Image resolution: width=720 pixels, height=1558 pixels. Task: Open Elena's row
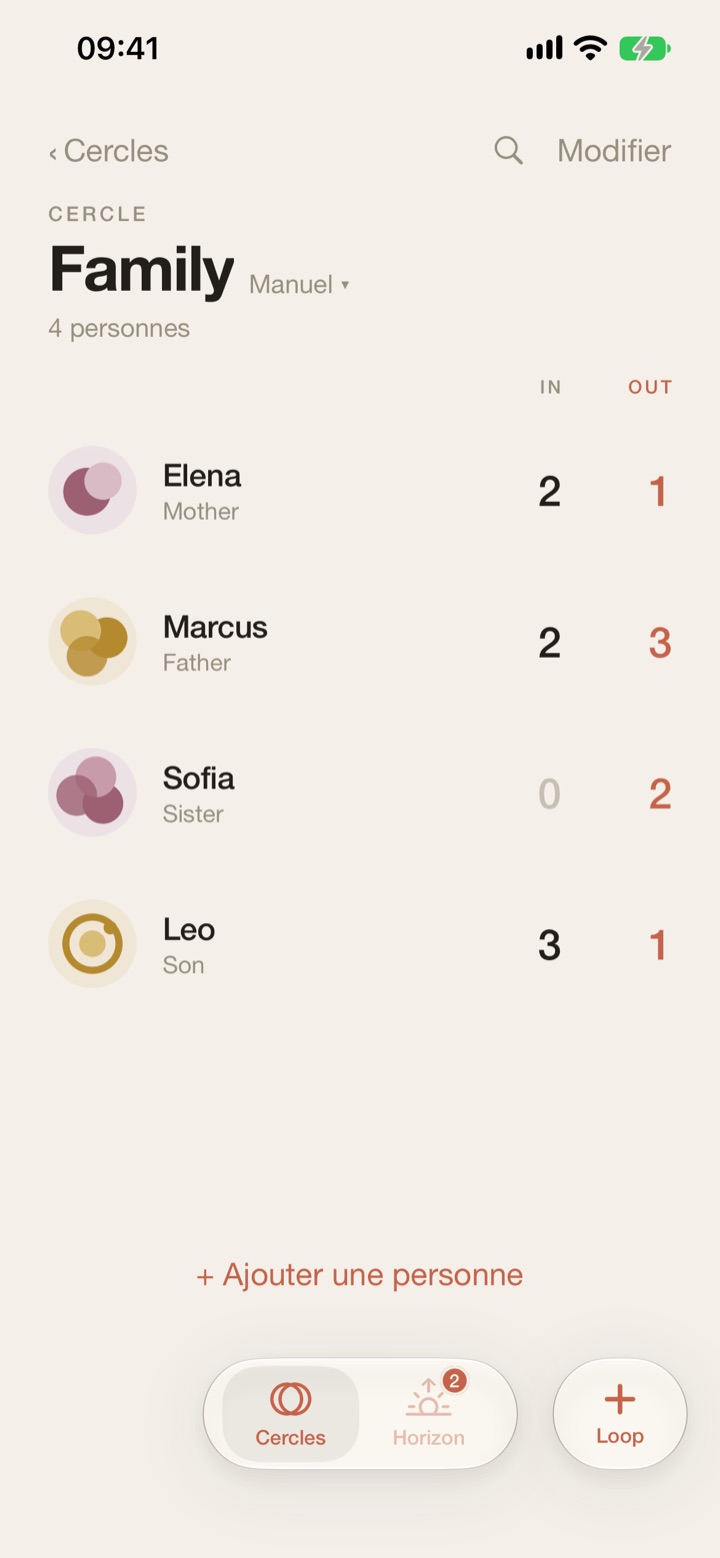(x=360, y=491)
